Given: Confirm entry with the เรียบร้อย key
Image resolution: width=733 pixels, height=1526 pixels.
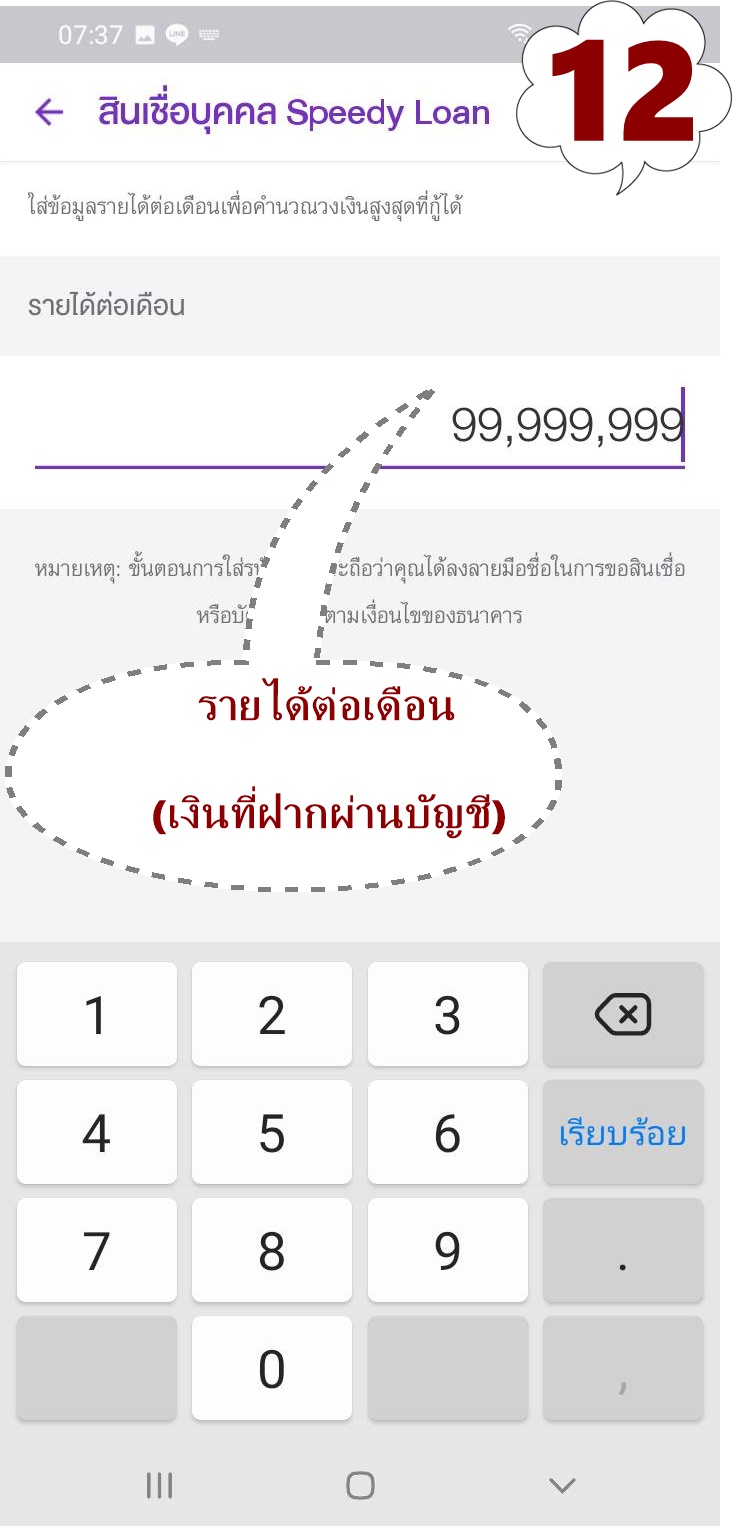Looking at the screenshot, I should coord(622,1132).
